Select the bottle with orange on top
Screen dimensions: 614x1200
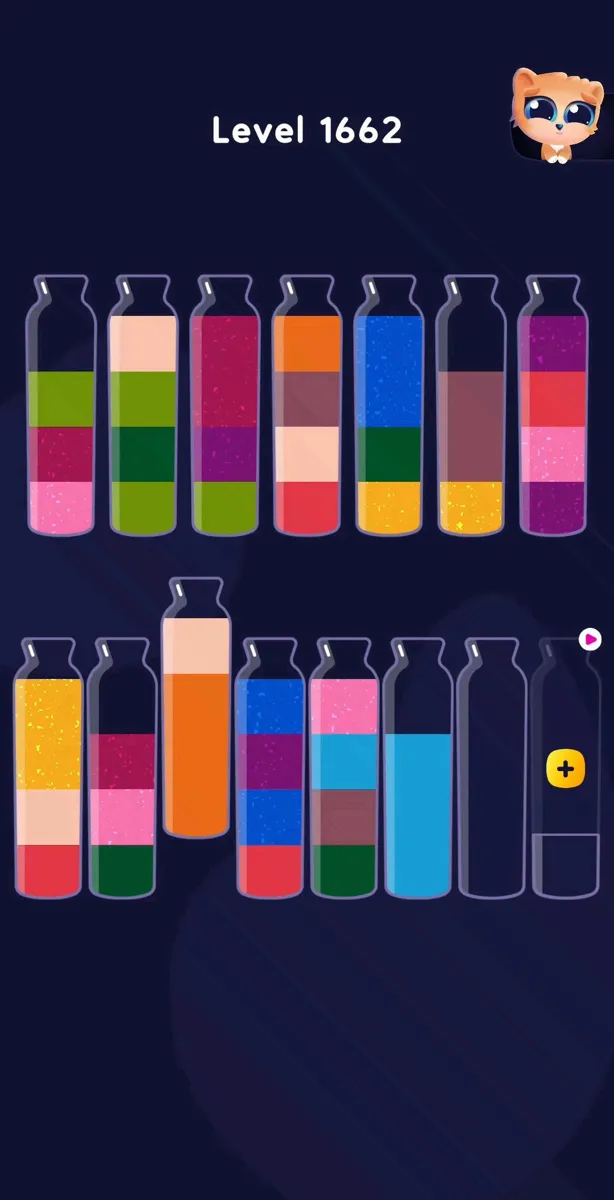pyautogui.click(x=307, y=405)
